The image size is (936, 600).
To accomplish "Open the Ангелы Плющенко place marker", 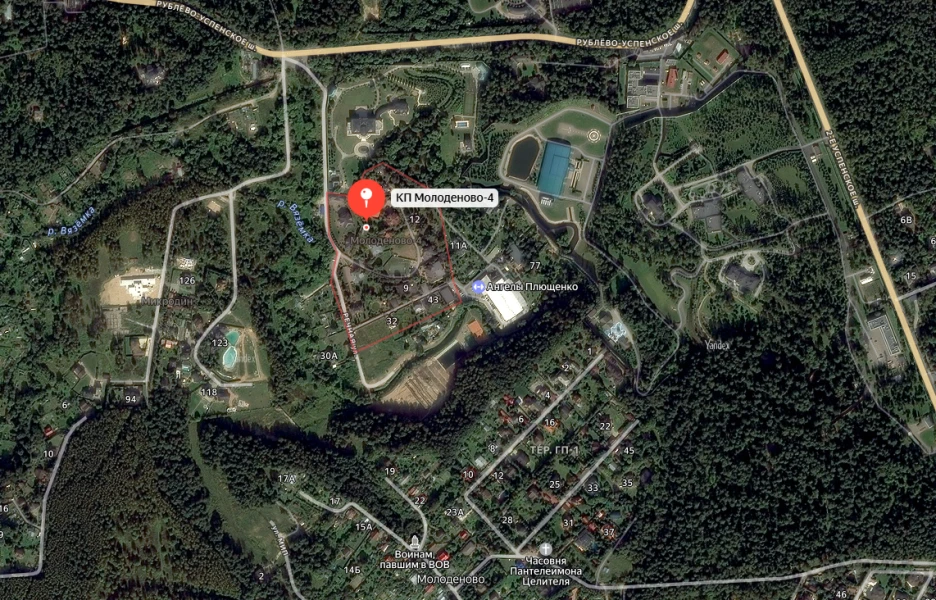I will (x=478, y=287).
